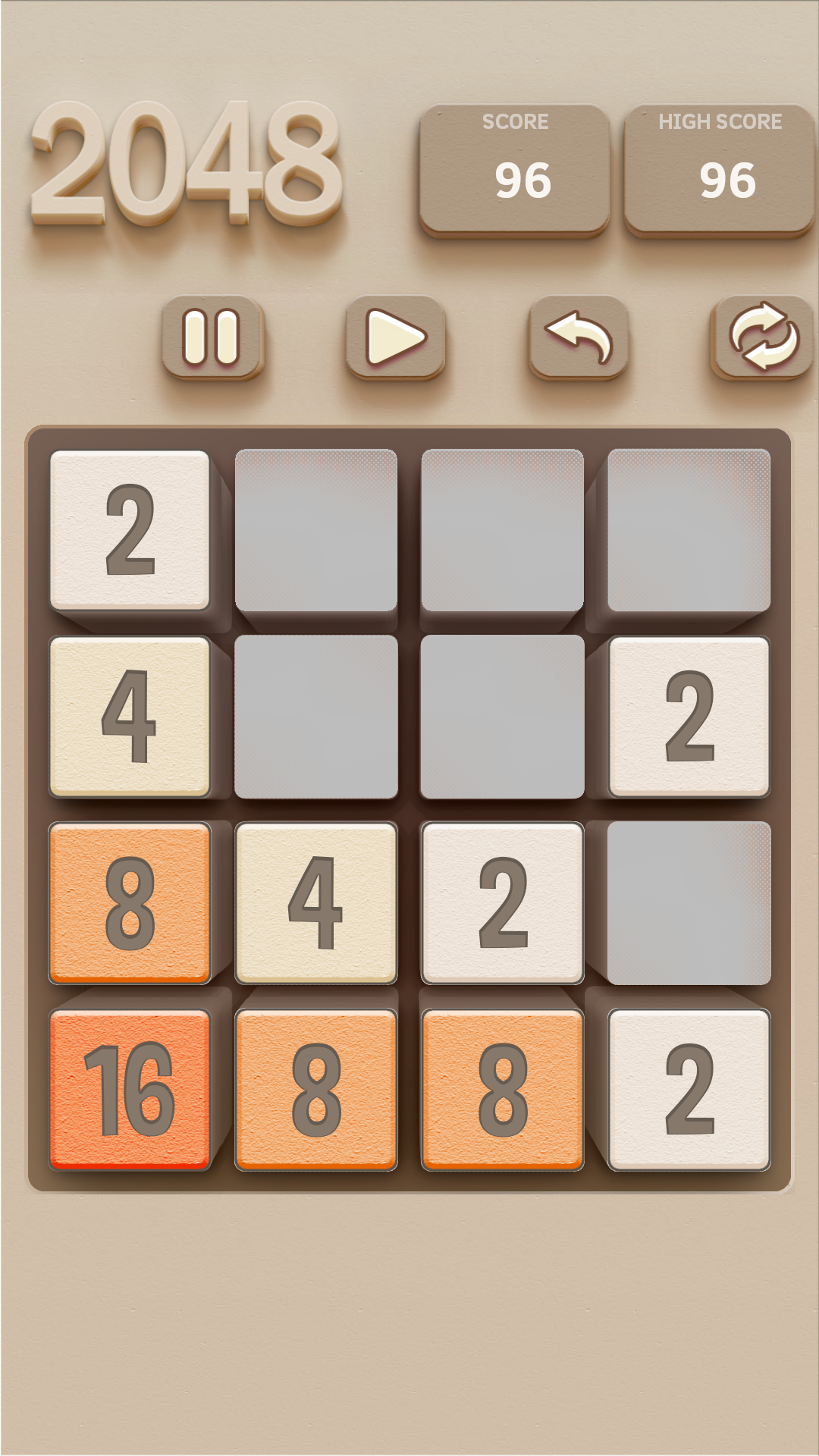Tap the play triangle button

pyautogui.click(x=395, y=336)
